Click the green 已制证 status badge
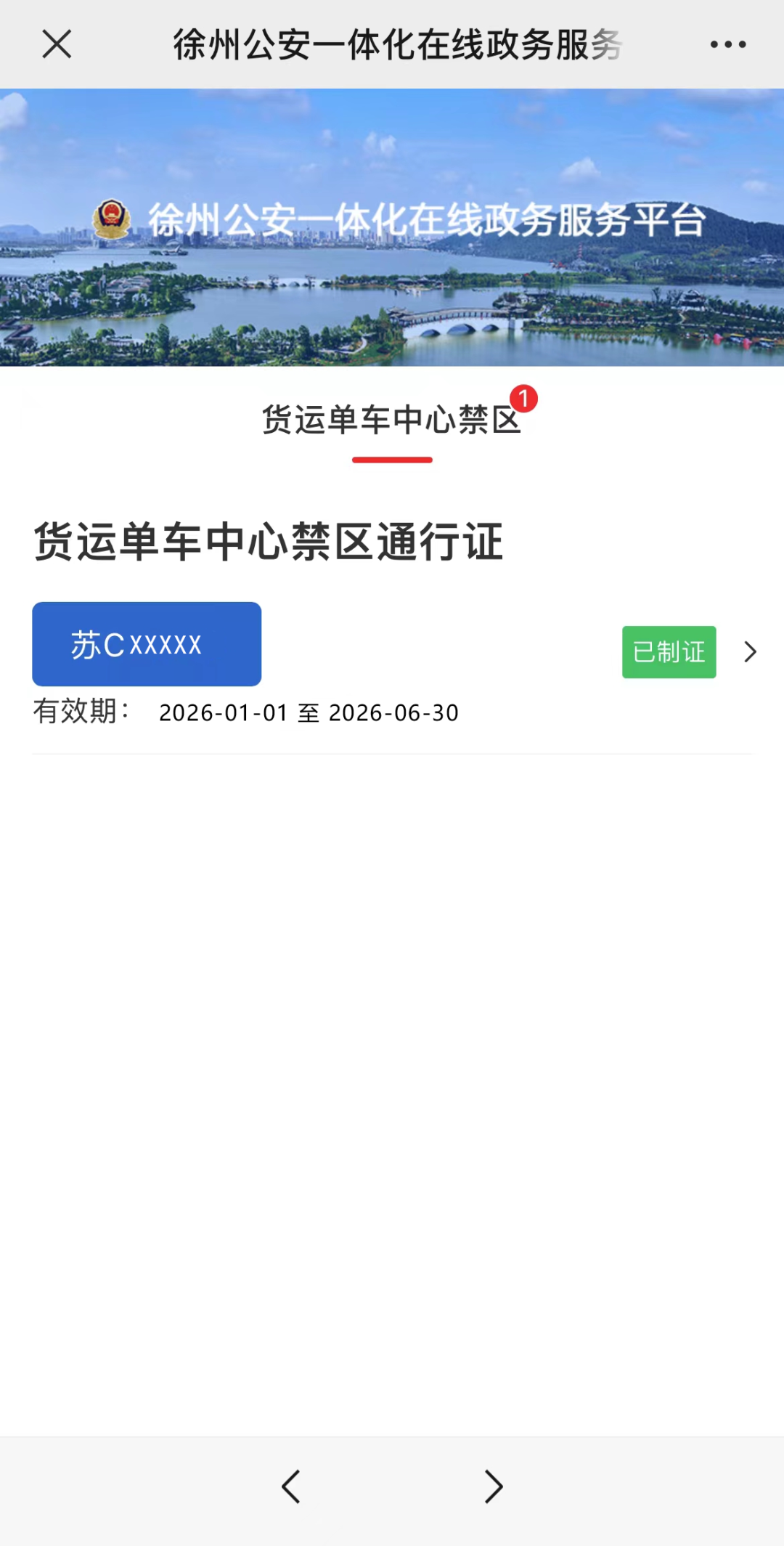The width and height of the screenshot is (784, 1546). click(x=669, y=651)
